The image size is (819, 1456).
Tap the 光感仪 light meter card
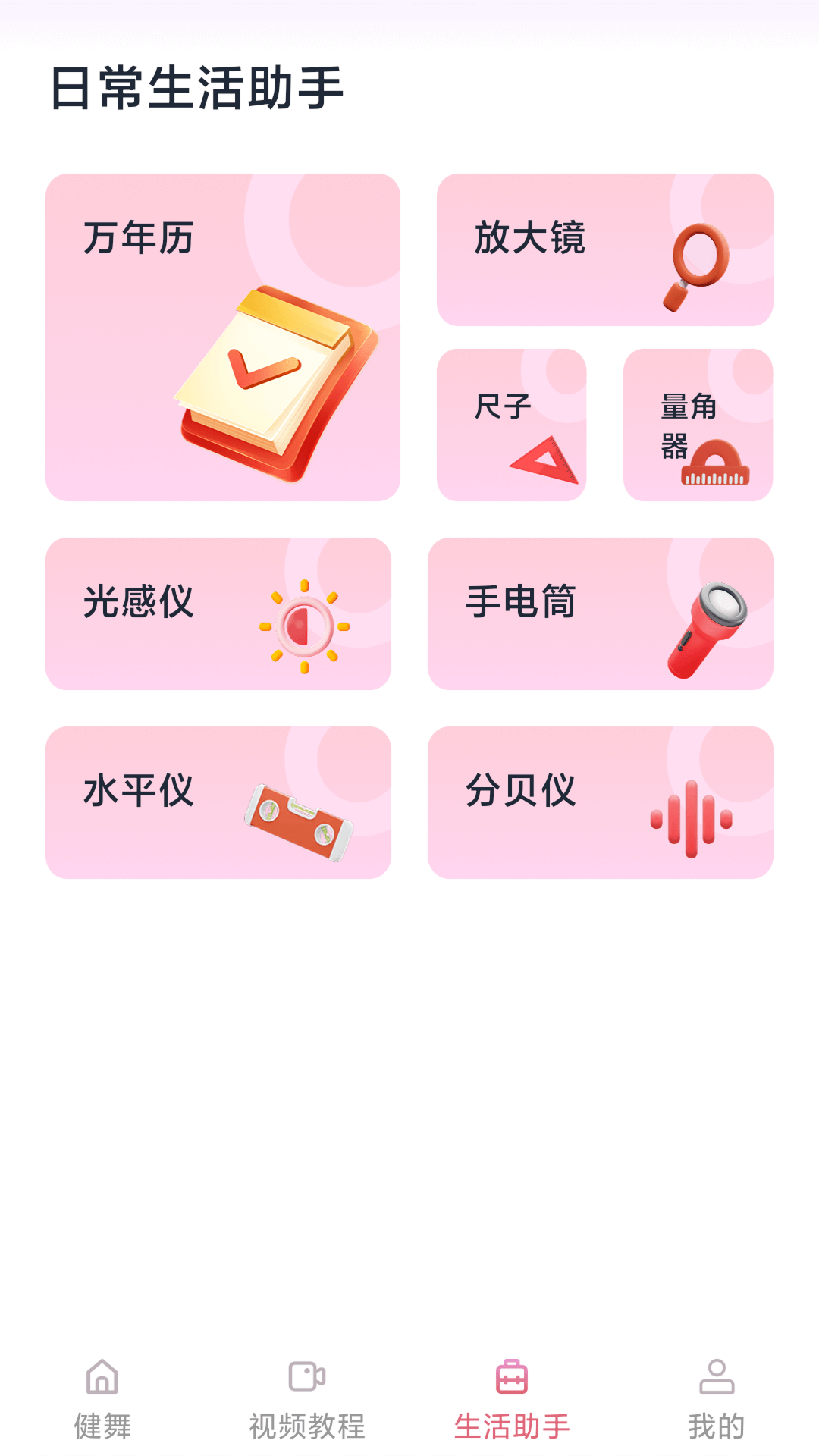[x=219, y=613]
